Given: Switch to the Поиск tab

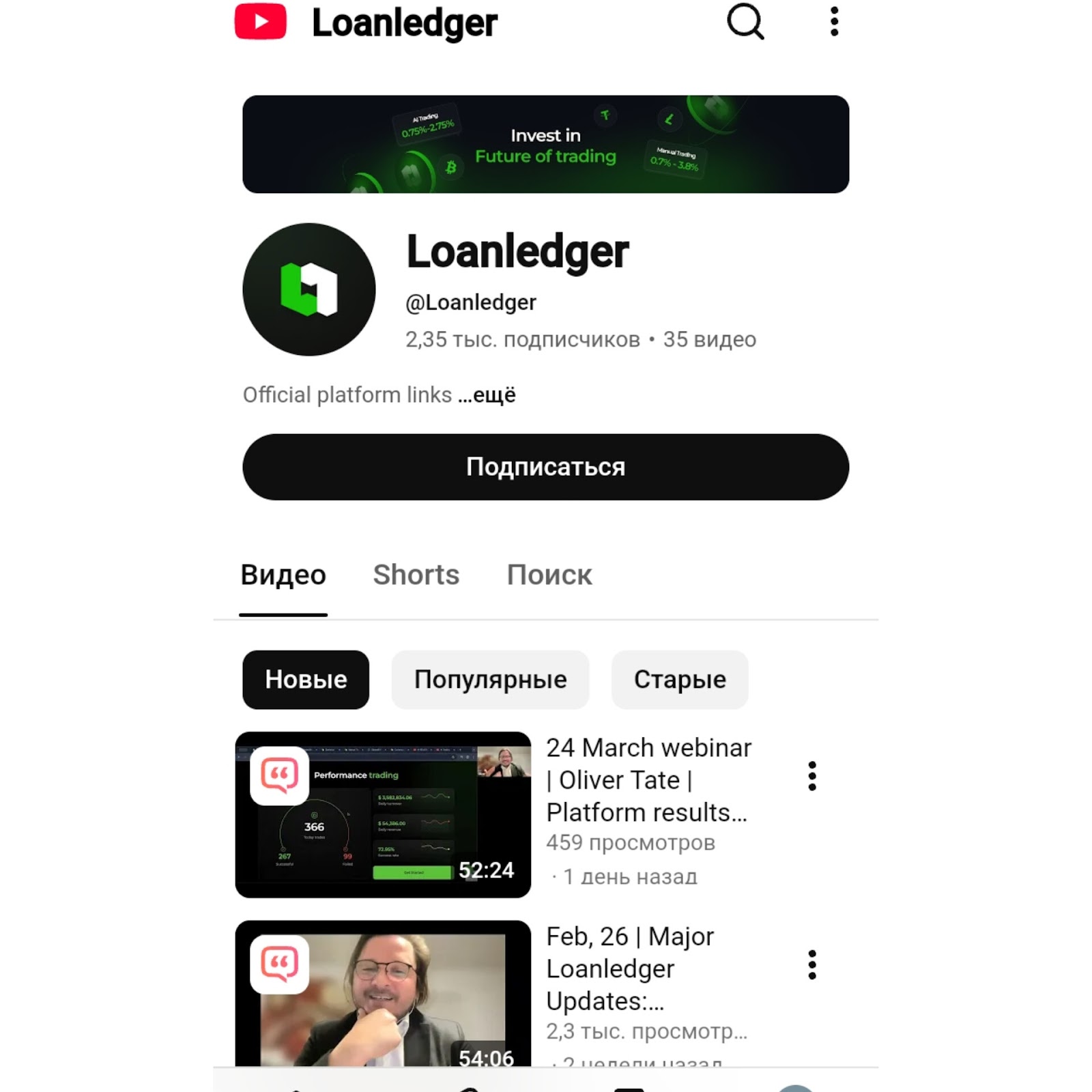Looking at the screenshot, I should pyautogui.click(x=549, y=575).
